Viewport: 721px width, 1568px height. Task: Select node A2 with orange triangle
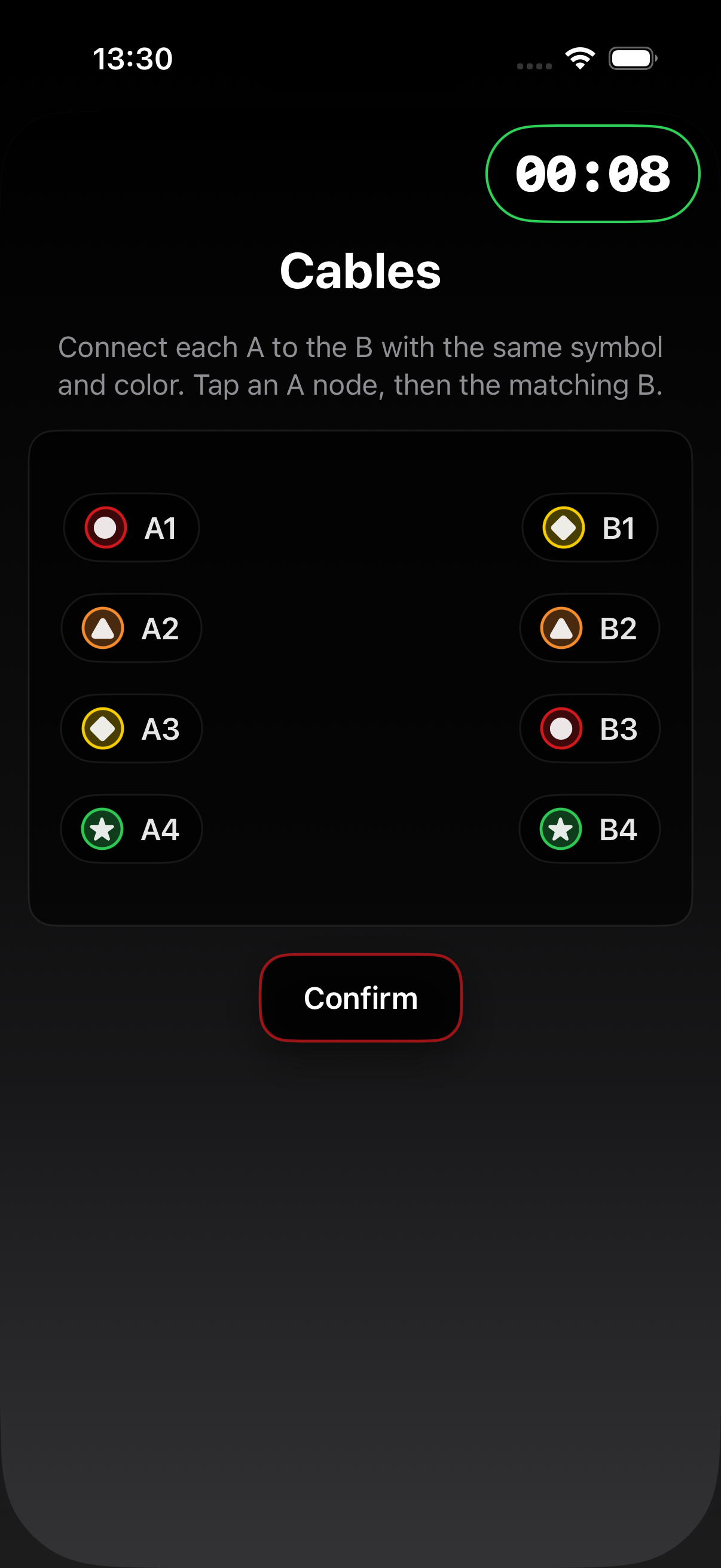[131, 627]
